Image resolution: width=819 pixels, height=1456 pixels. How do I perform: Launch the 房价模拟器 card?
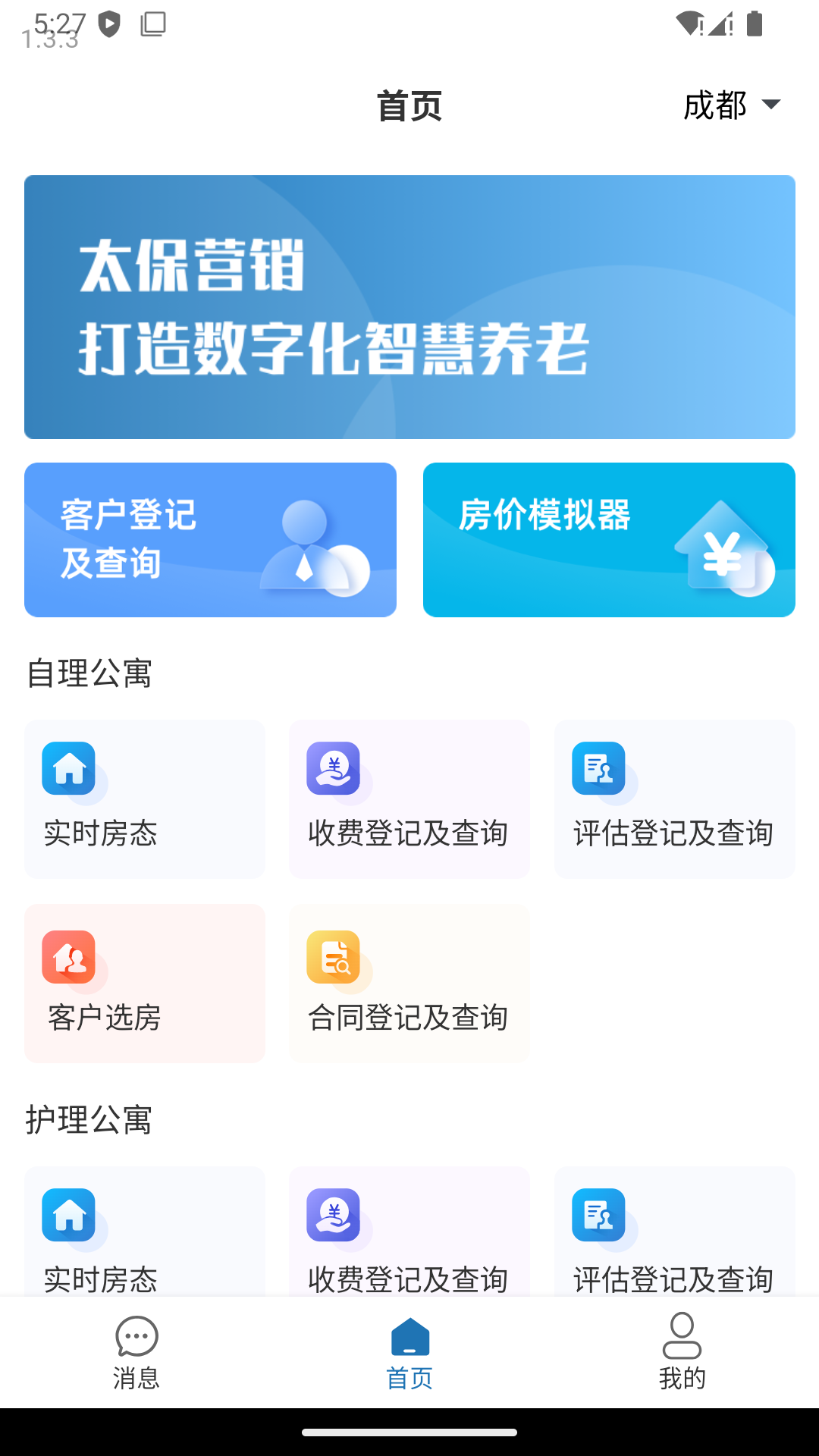pos(609,540)
